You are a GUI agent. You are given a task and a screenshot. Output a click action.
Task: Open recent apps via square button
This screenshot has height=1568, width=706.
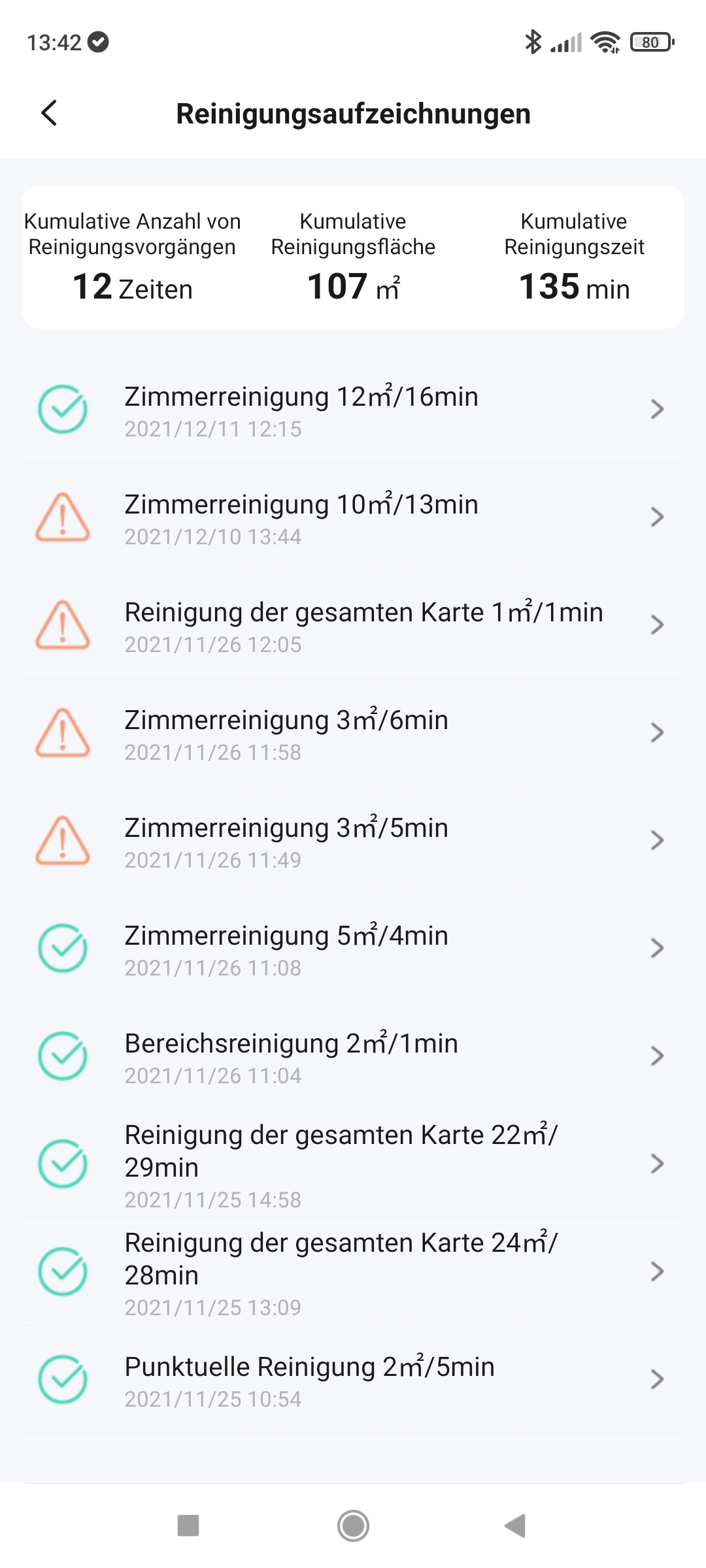(x=188, y=1526)
